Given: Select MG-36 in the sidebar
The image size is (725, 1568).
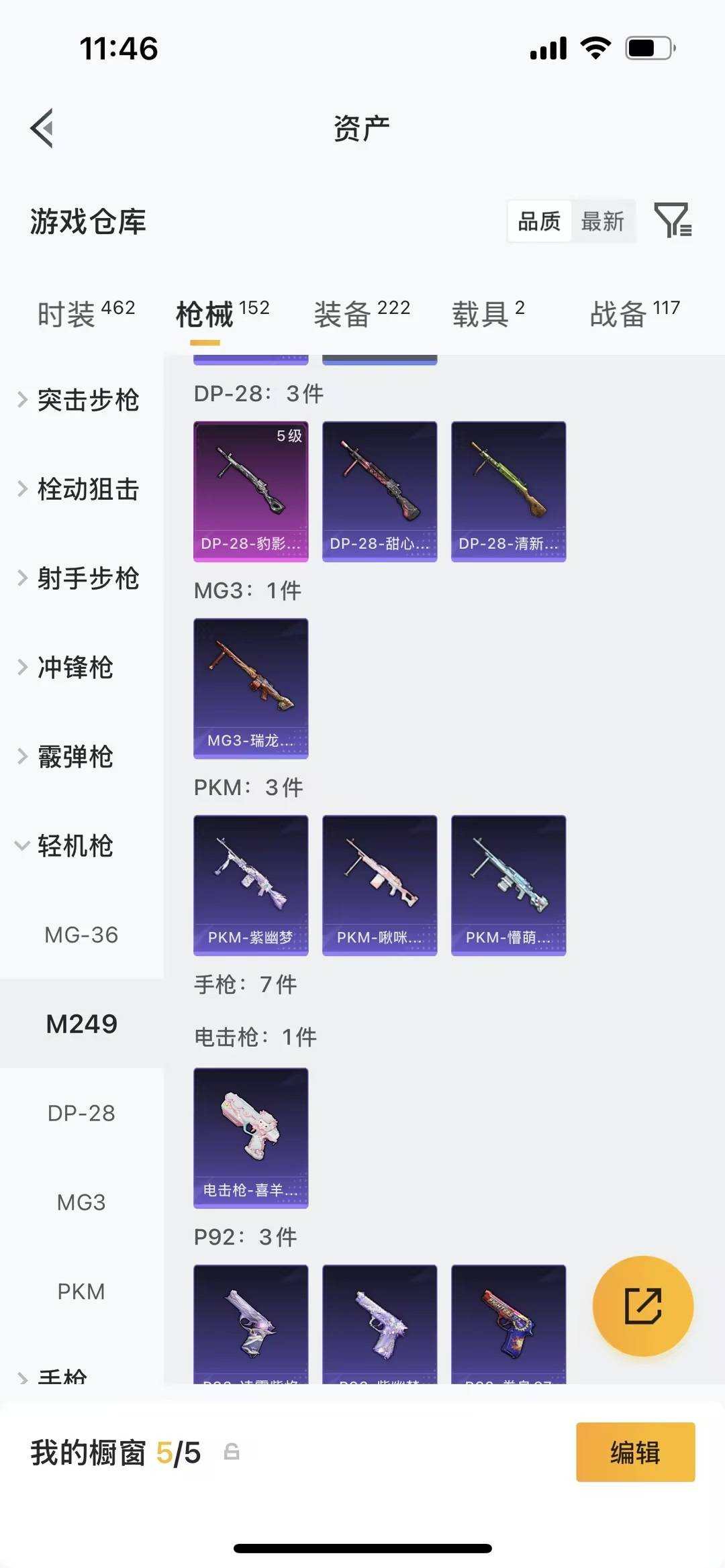Looking at the screenshot, I should click(x=82, y=935).
